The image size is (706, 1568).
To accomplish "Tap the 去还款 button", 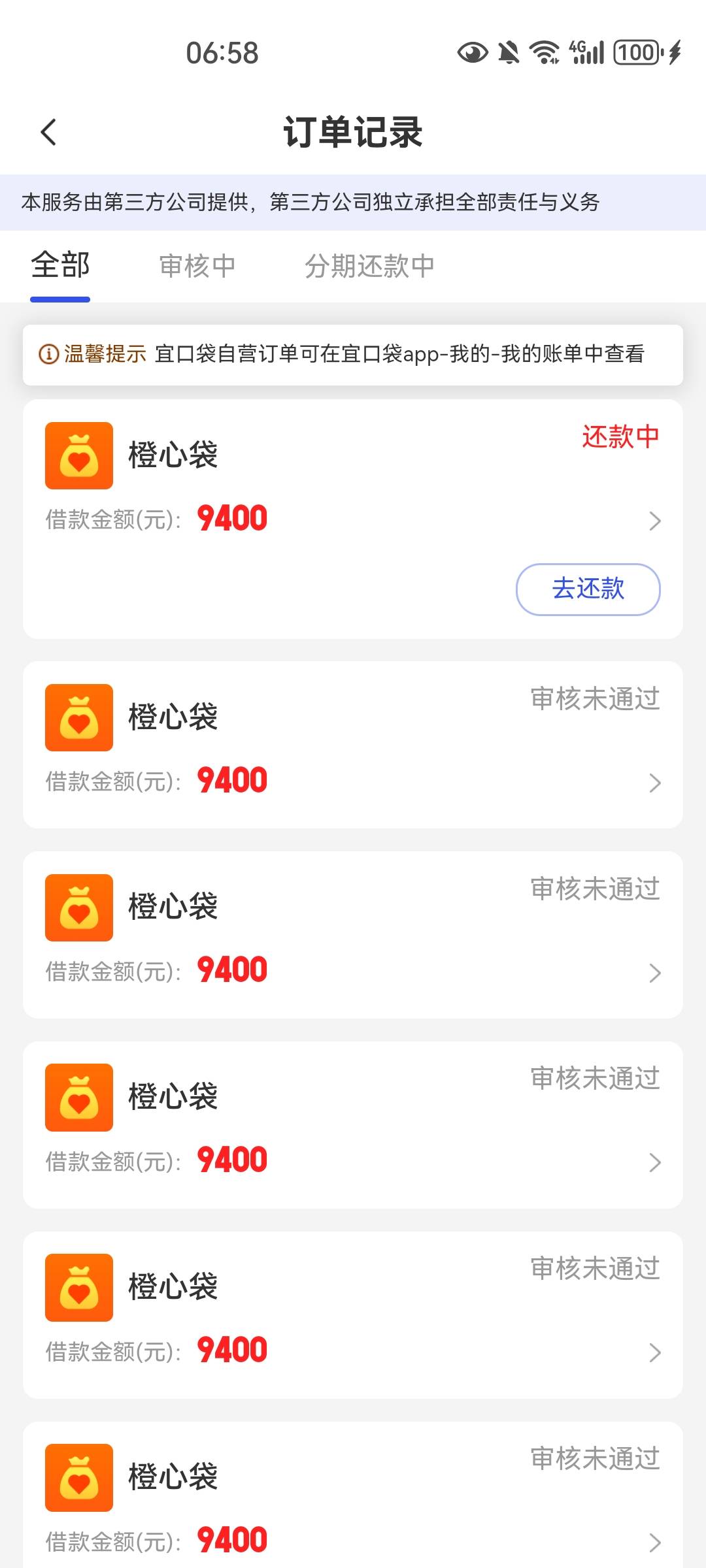I will (x=588, y=589).
